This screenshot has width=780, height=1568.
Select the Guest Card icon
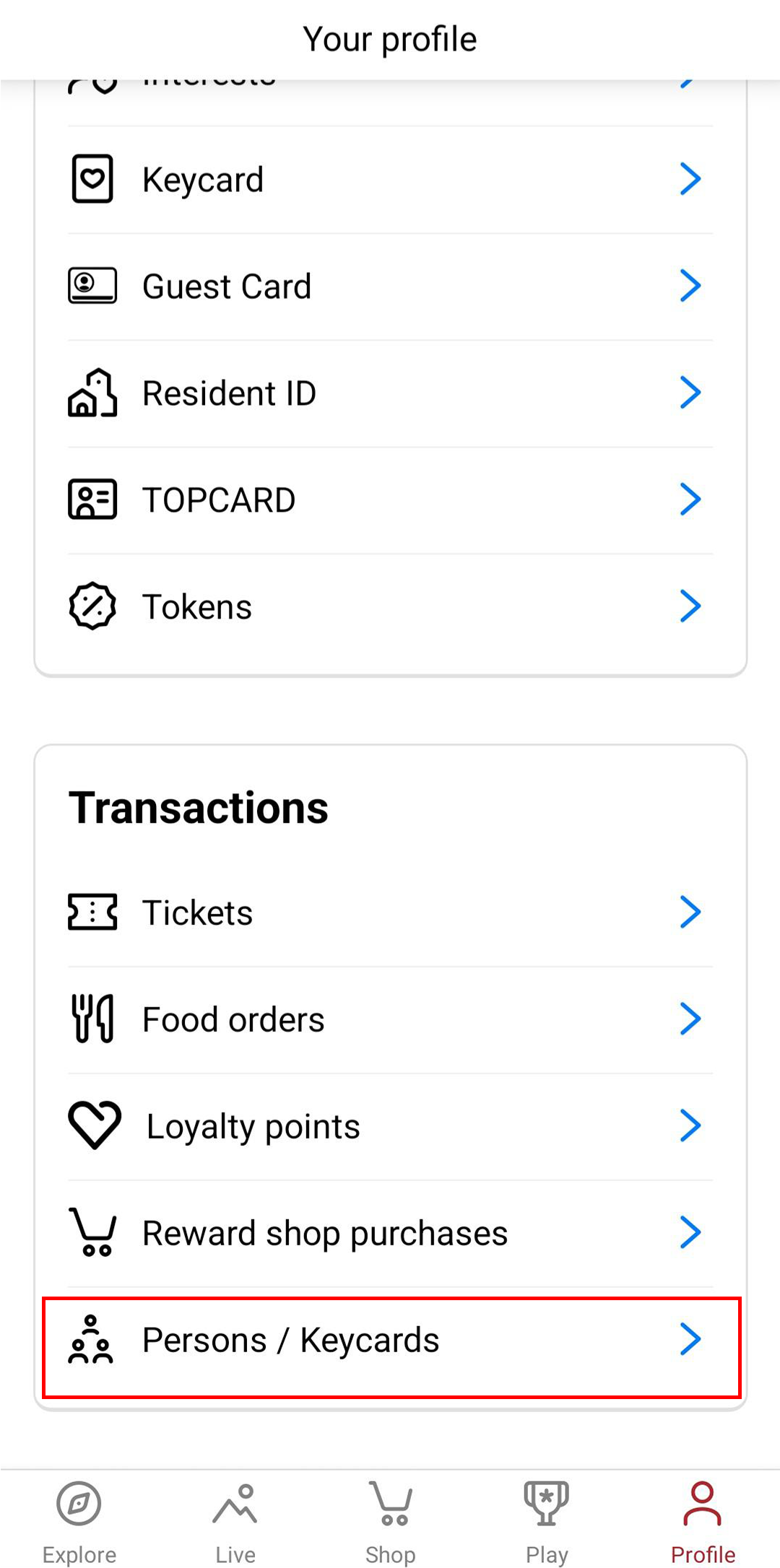click(92, 285)
